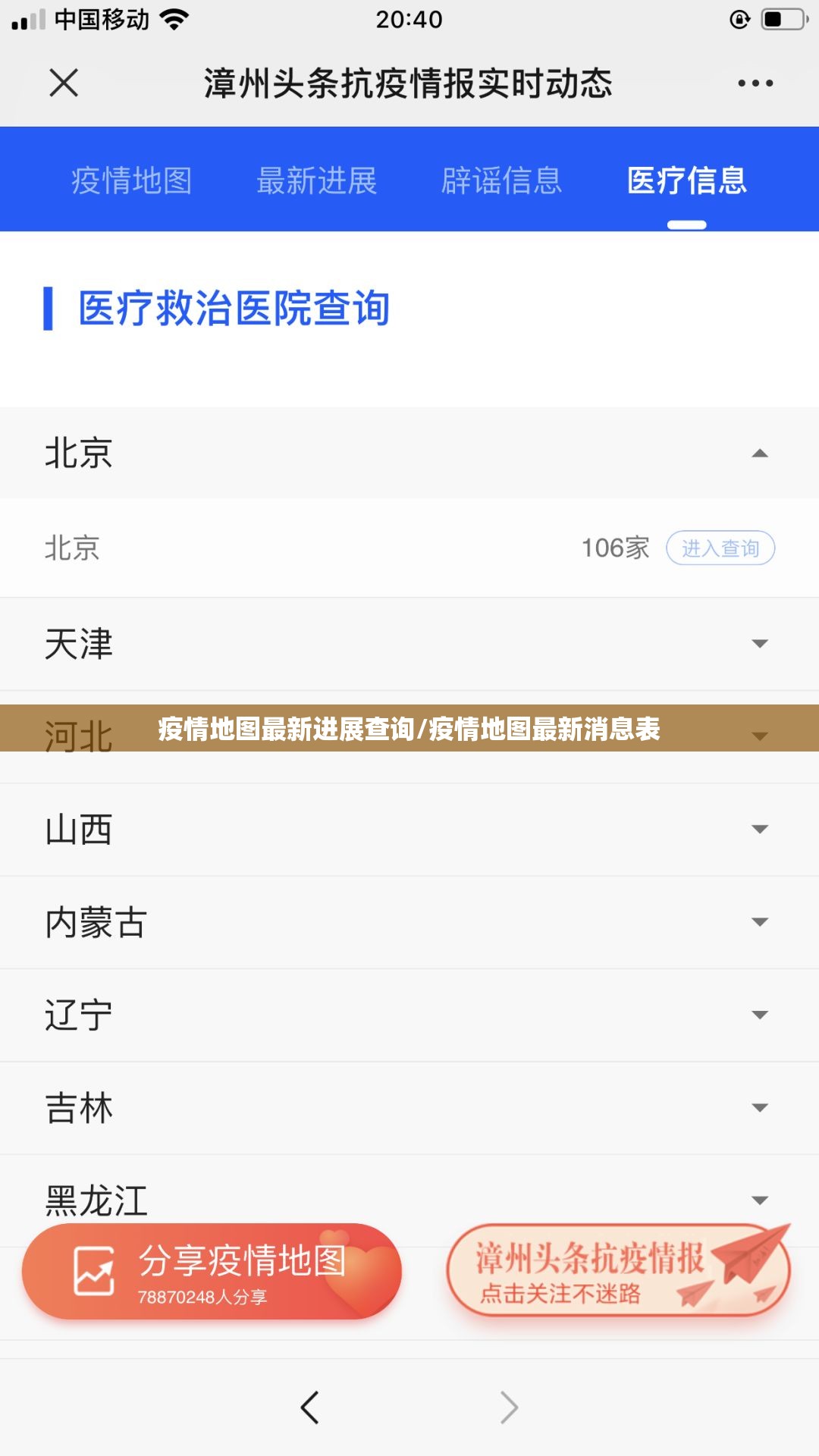Expand the 吉林 row
The height and width of the screenshot is (1456, 819).
409,1108
